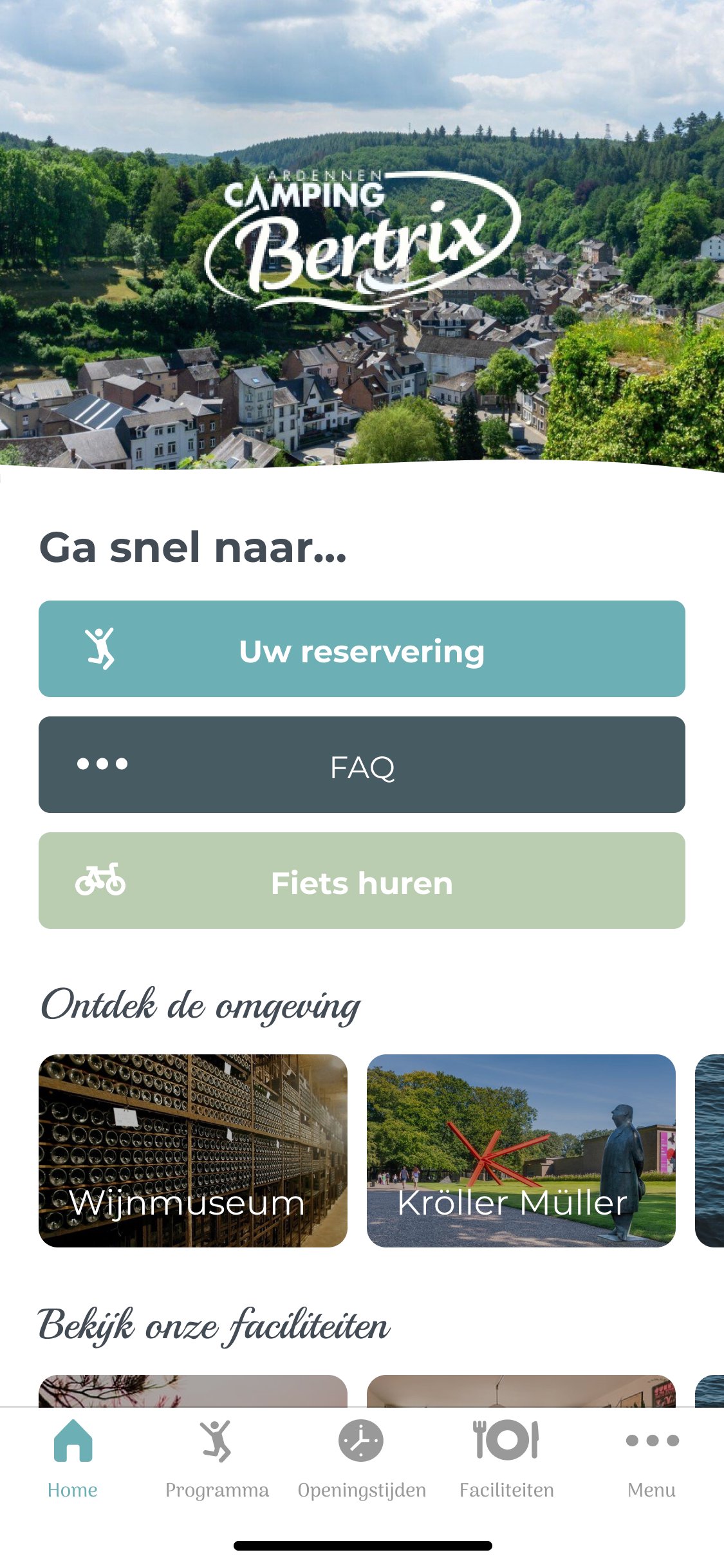
Task: Tap the cutlery Faciliteiten icon
Action: pos(506,1442)
